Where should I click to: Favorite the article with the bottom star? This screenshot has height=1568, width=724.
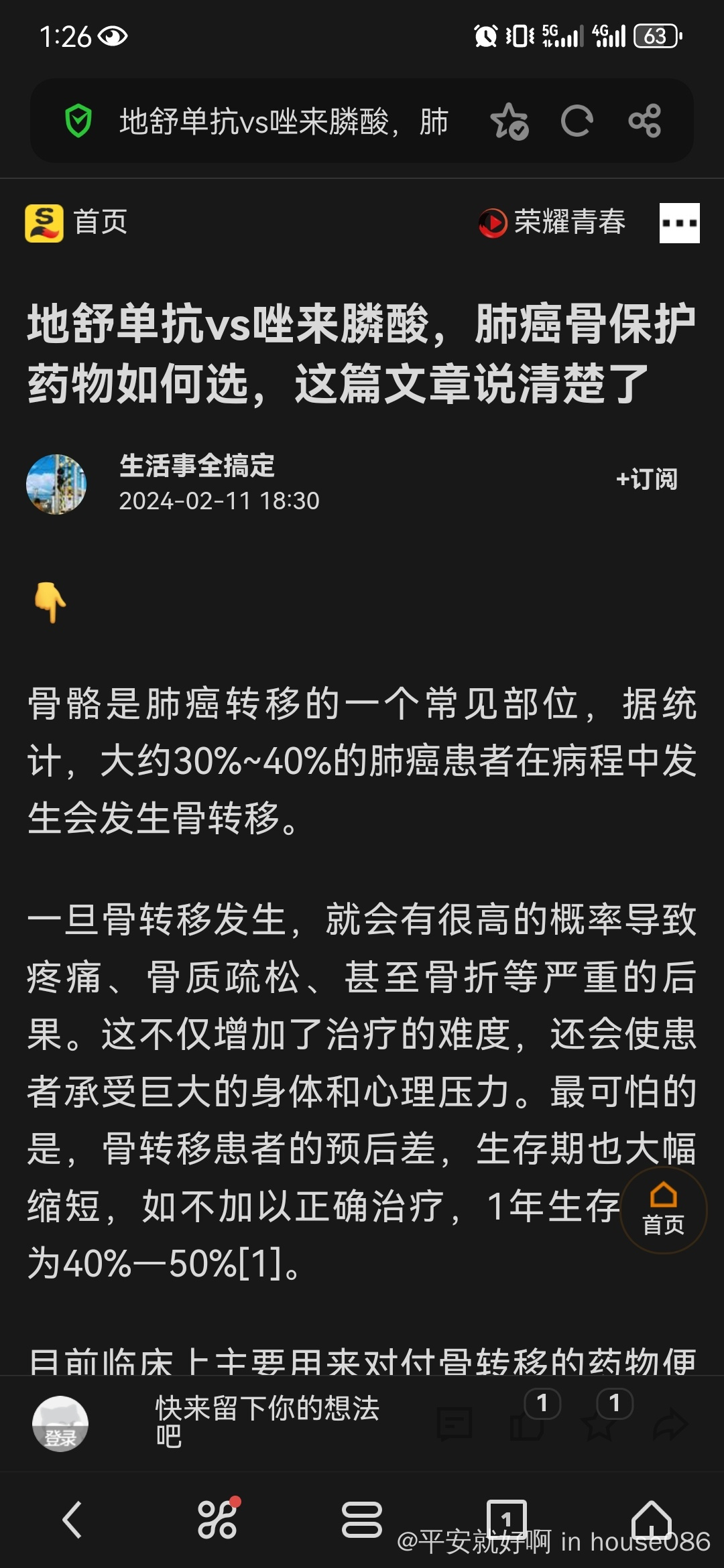point(599,1423)
